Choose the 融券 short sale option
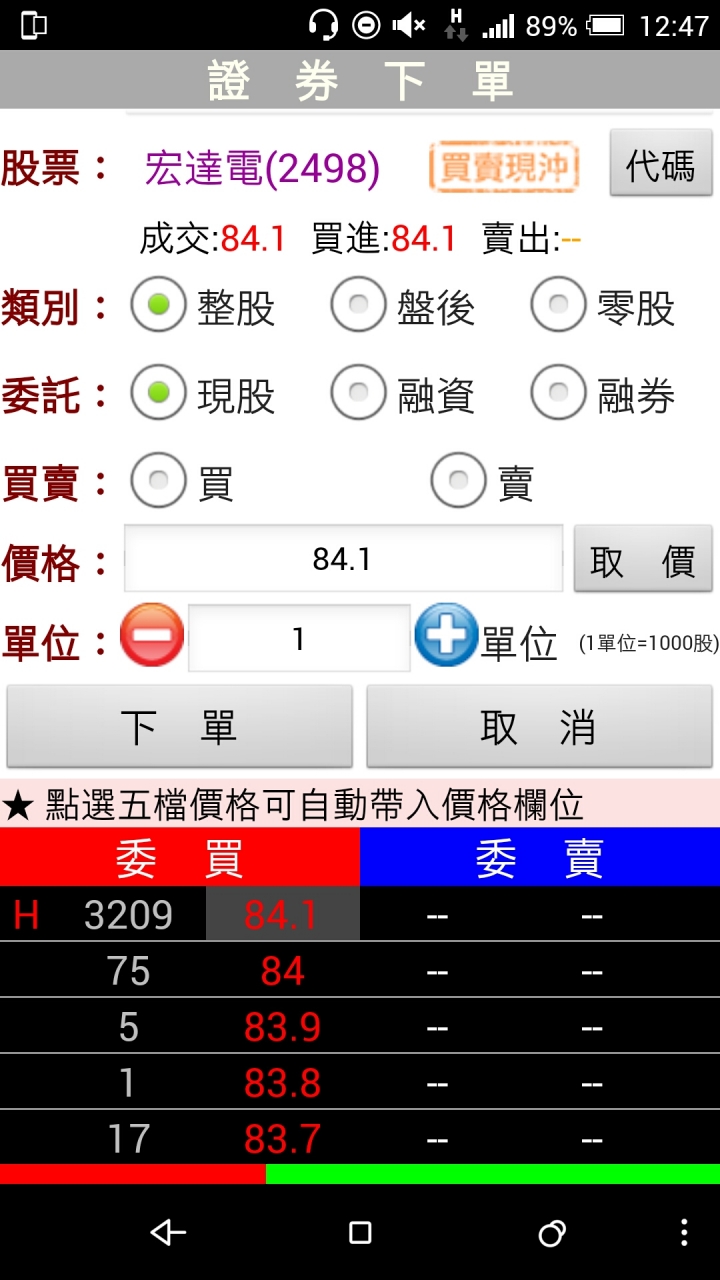Image resolution: width=720 pixels, height=1280 pixels. point(559,393)
